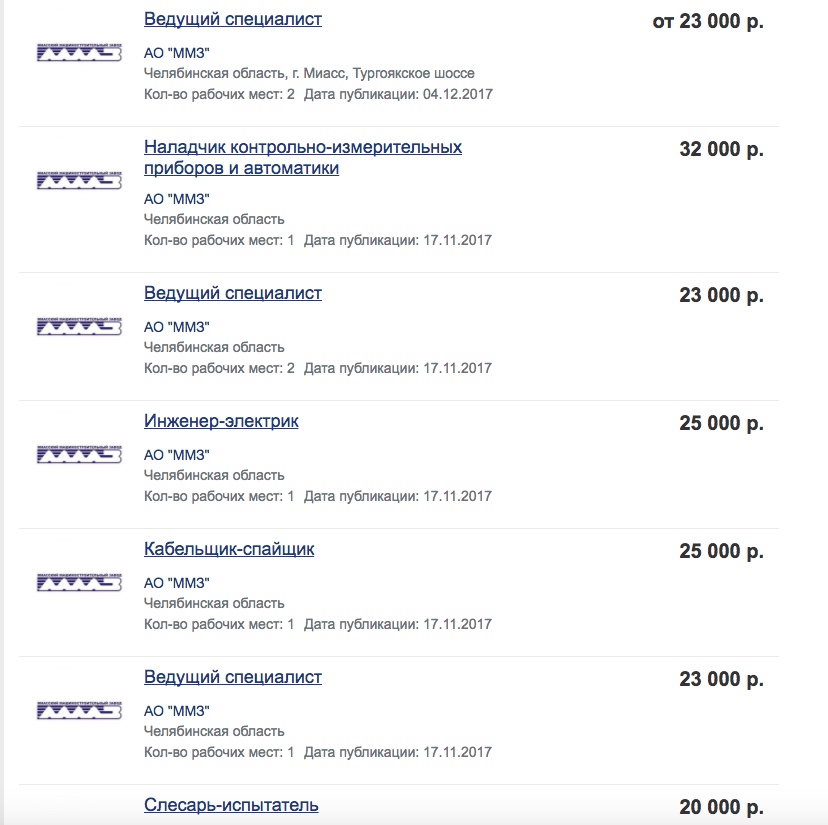This screenshot has height=825, width=828.
Task: View the Инженер-электрик job listing
Action: (x=221, y=422)
